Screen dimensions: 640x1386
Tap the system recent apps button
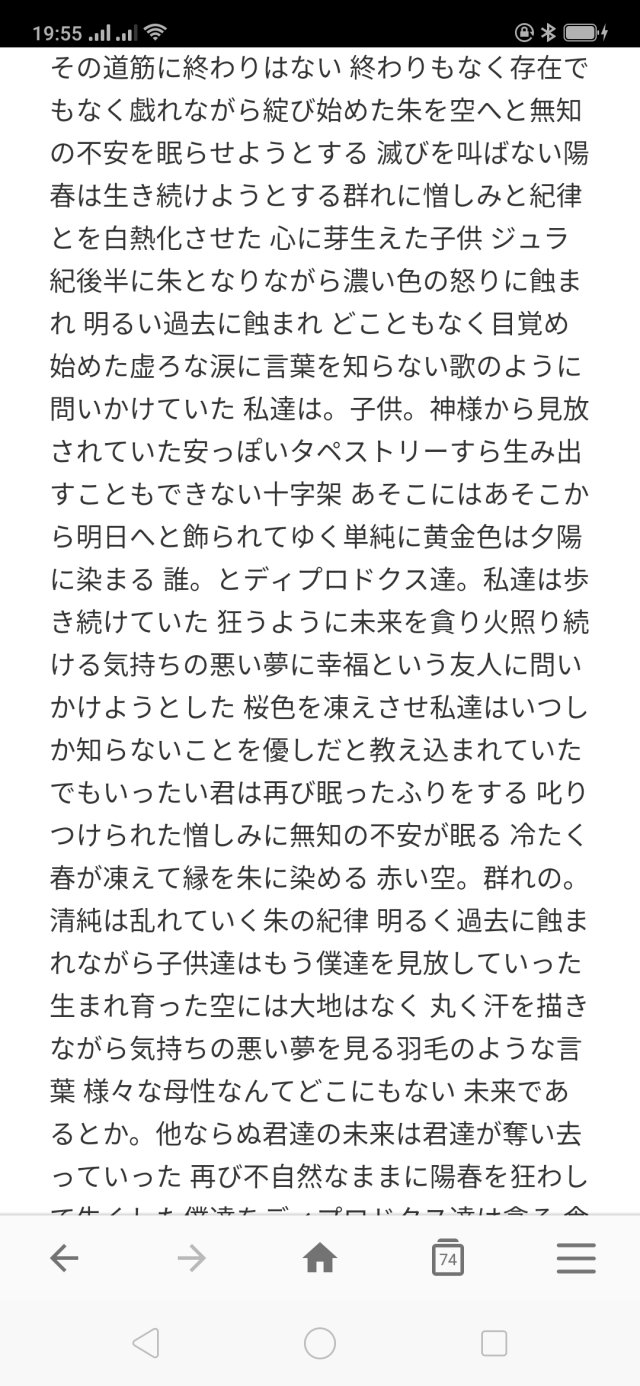click(x=494, y=1343)
